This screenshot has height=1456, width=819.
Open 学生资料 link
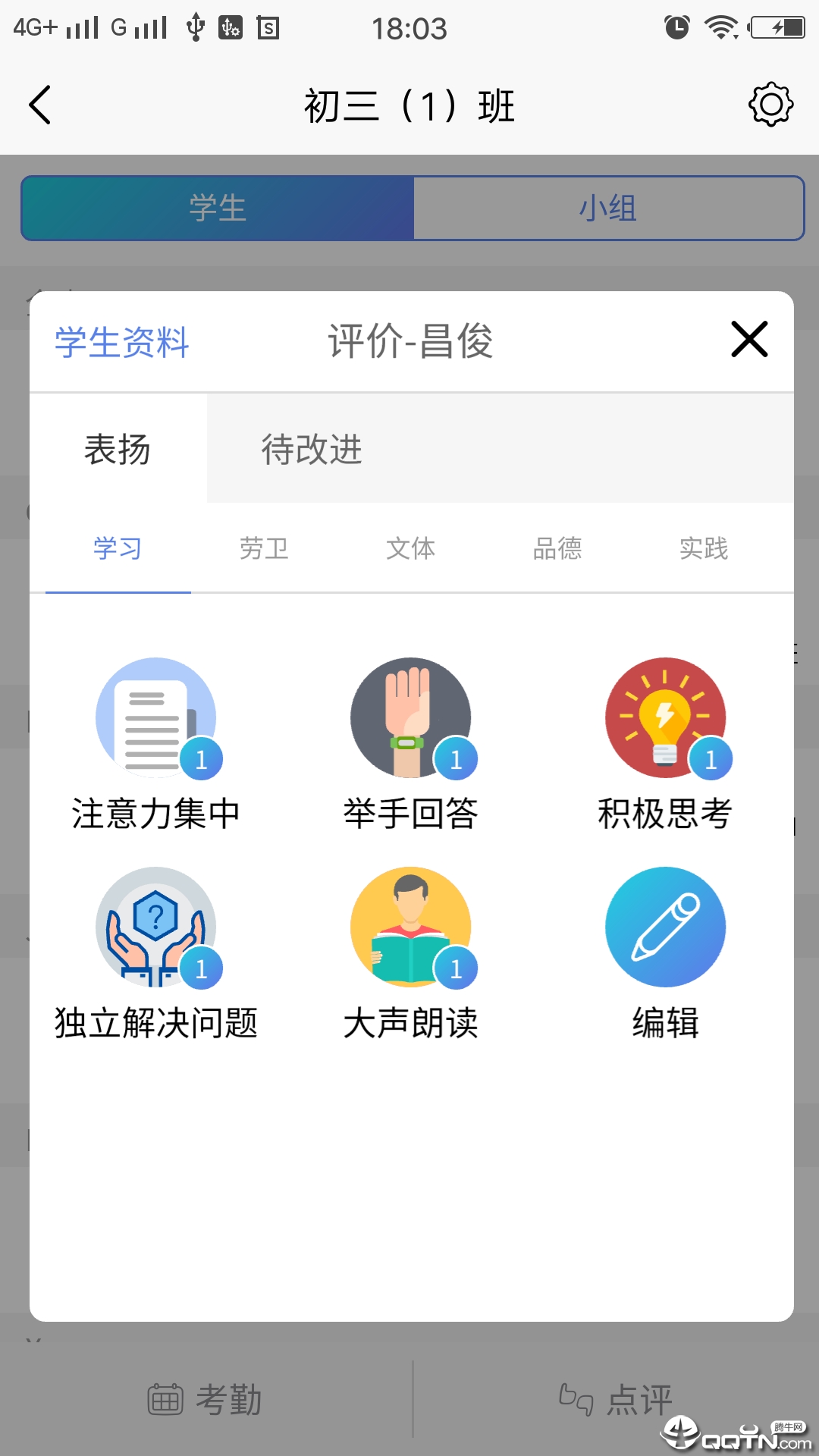pyautogui.click(x=121, y=342)
